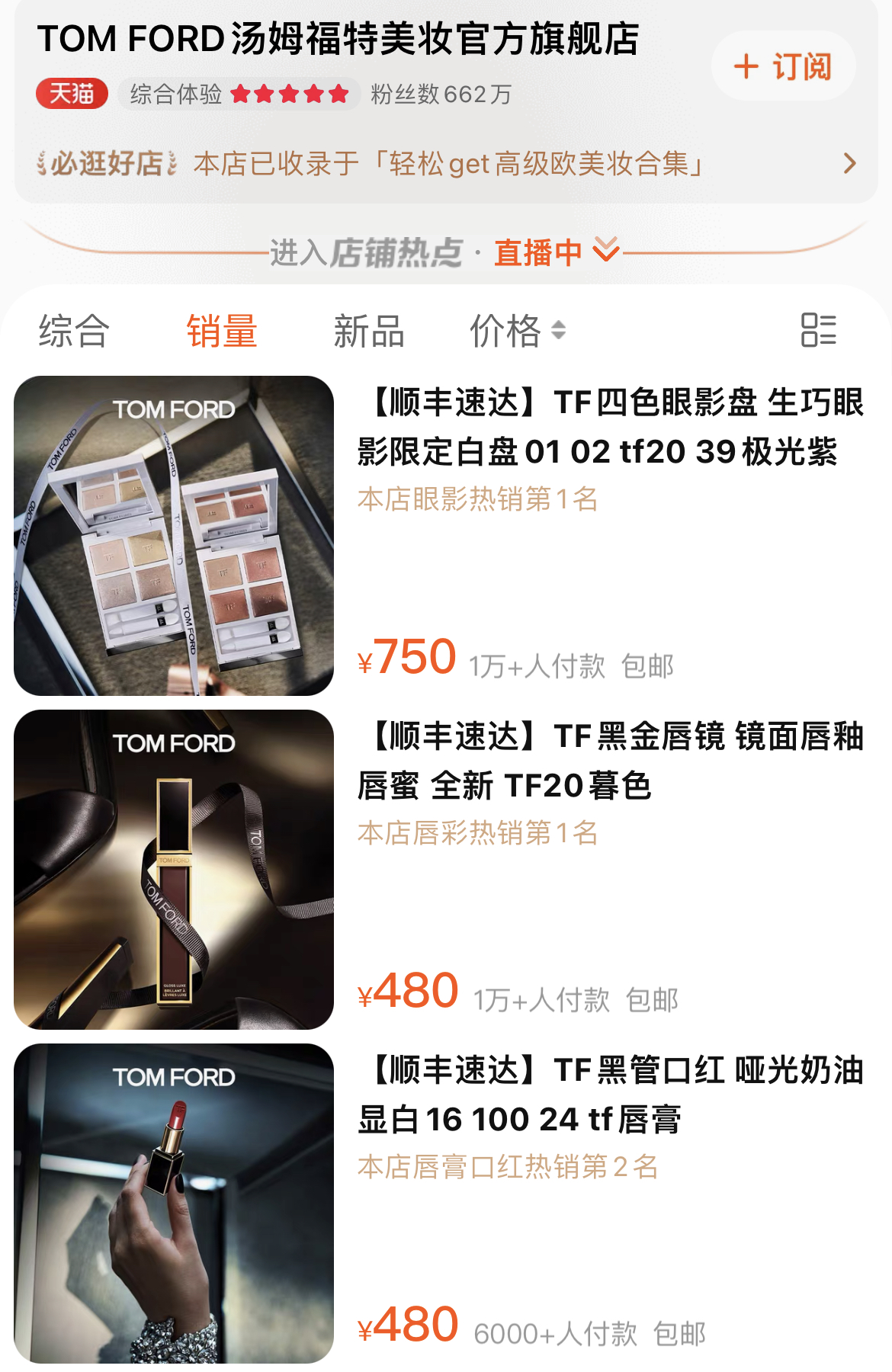Switch to the 新品 tab
Image resolution: width=892 pixels, height=1372 pixels.
coord(369,331)
